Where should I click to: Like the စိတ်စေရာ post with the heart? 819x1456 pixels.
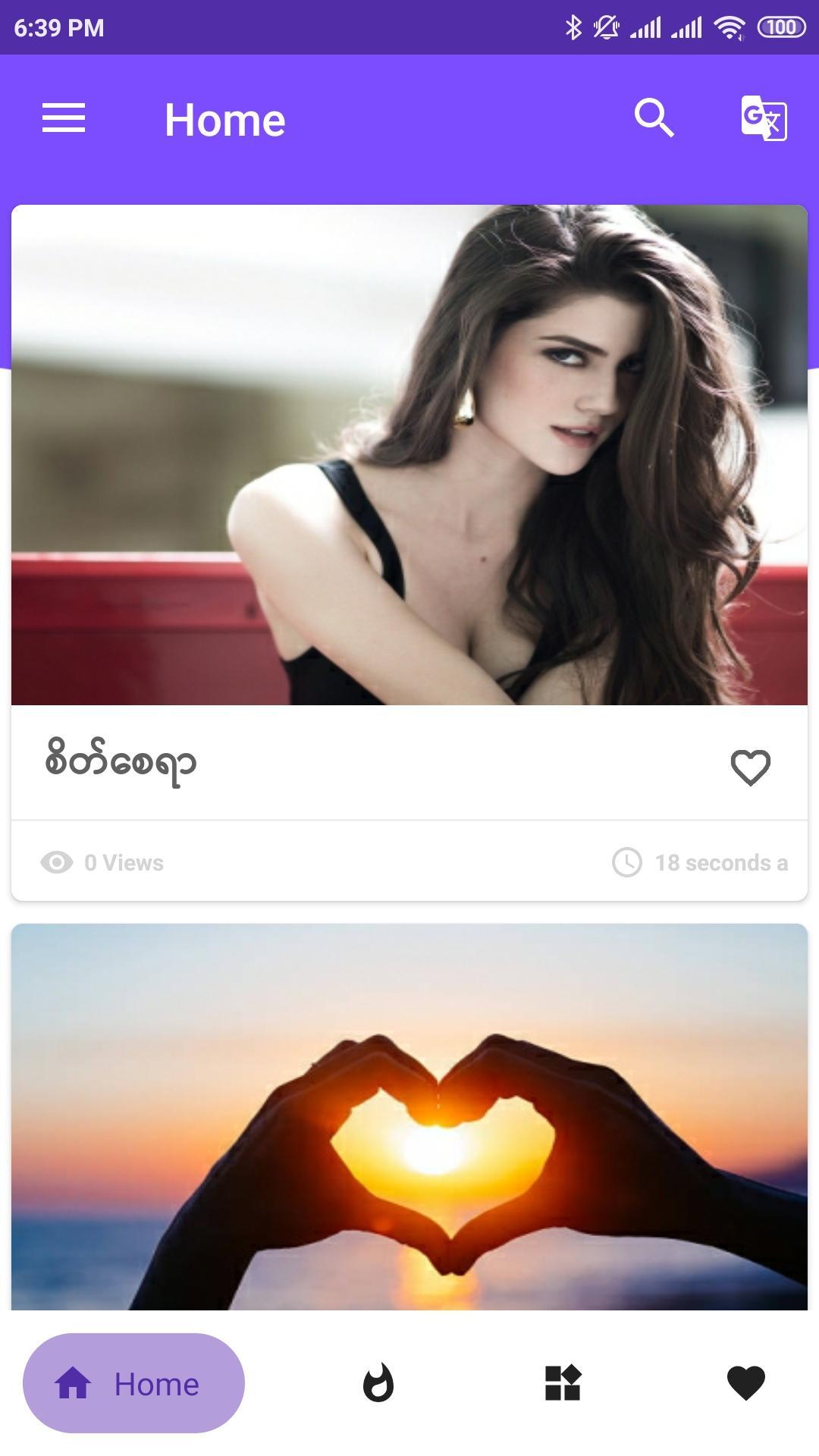coord(750,767)
